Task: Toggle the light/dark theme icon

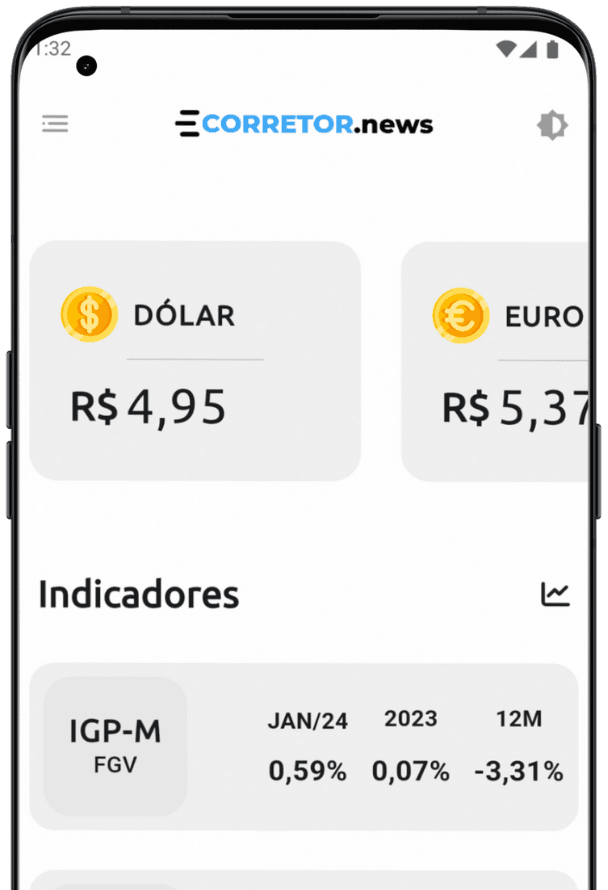Action: (x=552, y=125)
